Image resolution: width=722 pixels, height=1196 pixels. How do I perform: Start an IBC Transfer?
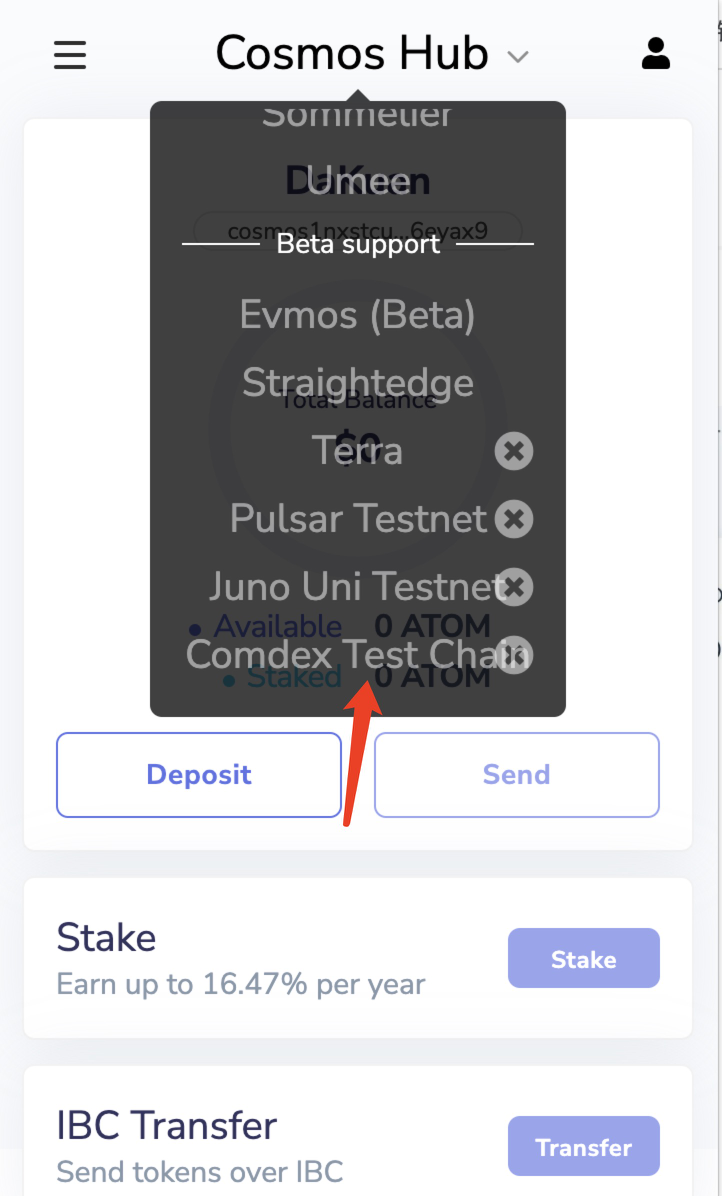click(x=583, y=1147)
